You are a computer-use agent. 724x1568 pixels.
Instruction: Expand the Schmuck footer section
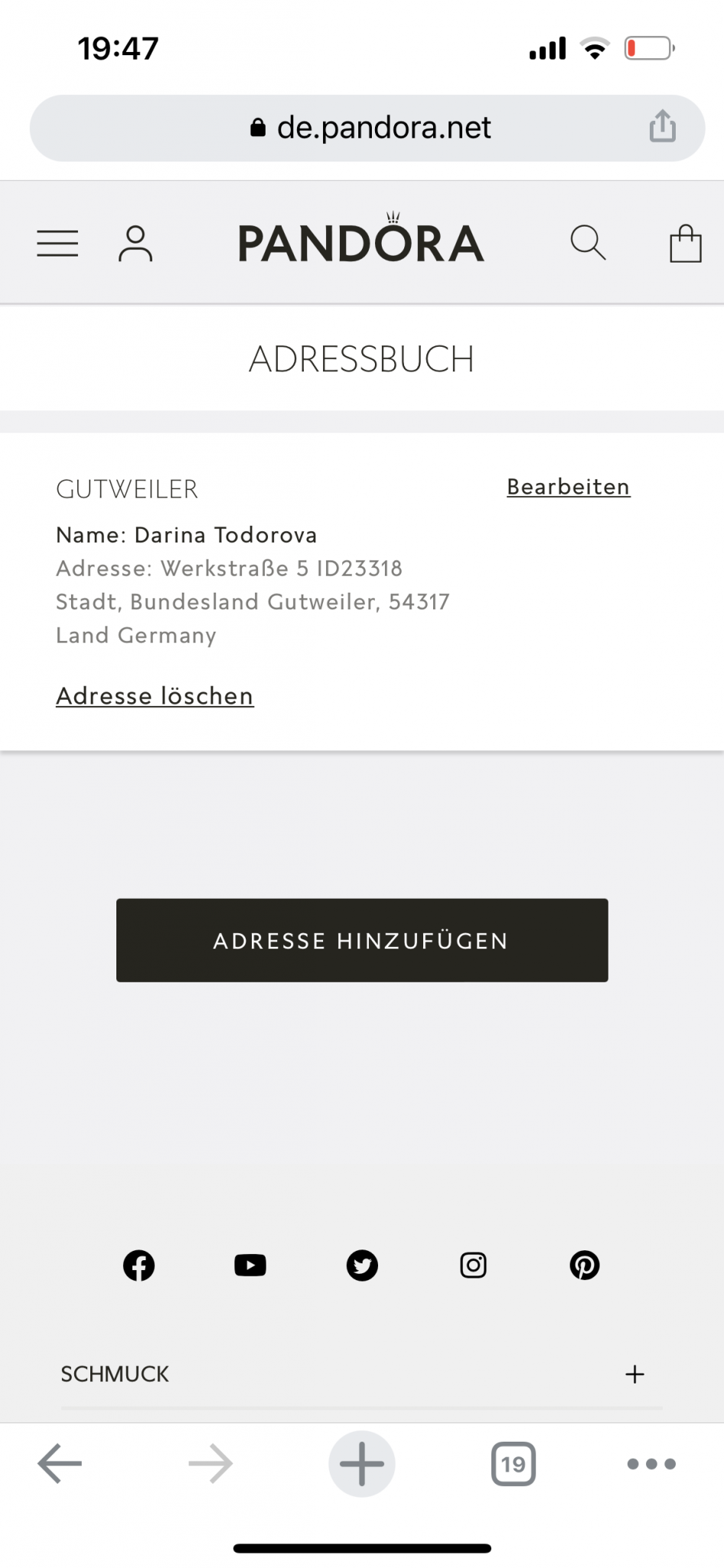tap(634, 1374)
